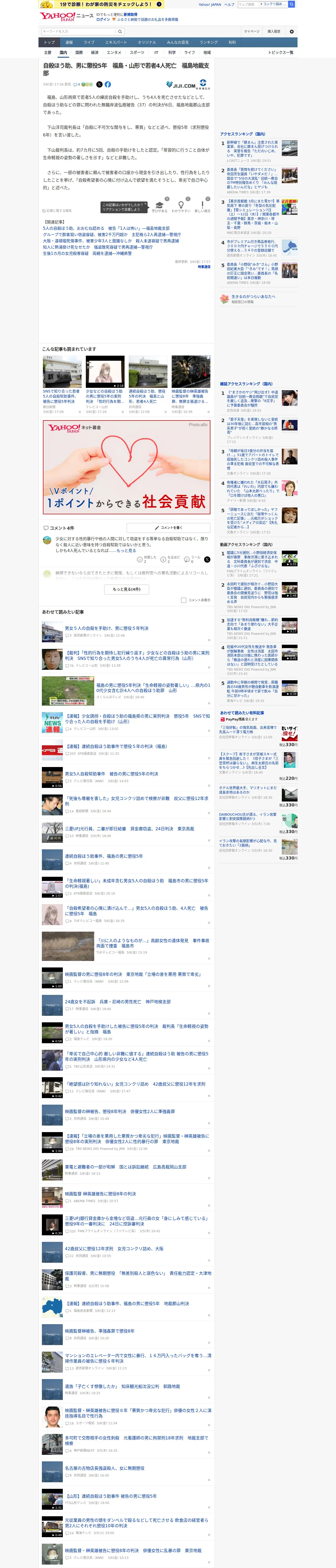Select the 国際 category

click(x=79, y=52)
